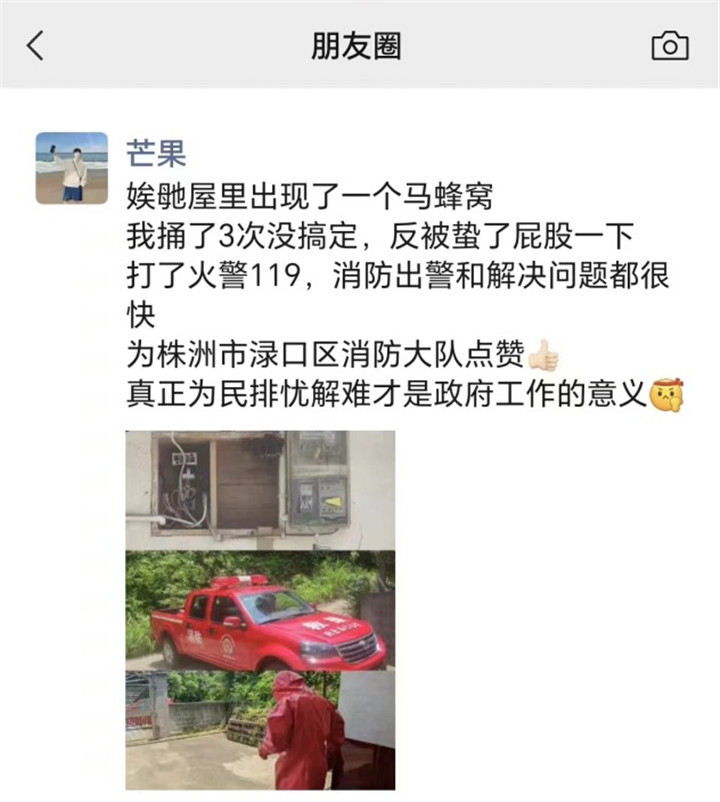View the electrical box photo

[x=260, y=490]
